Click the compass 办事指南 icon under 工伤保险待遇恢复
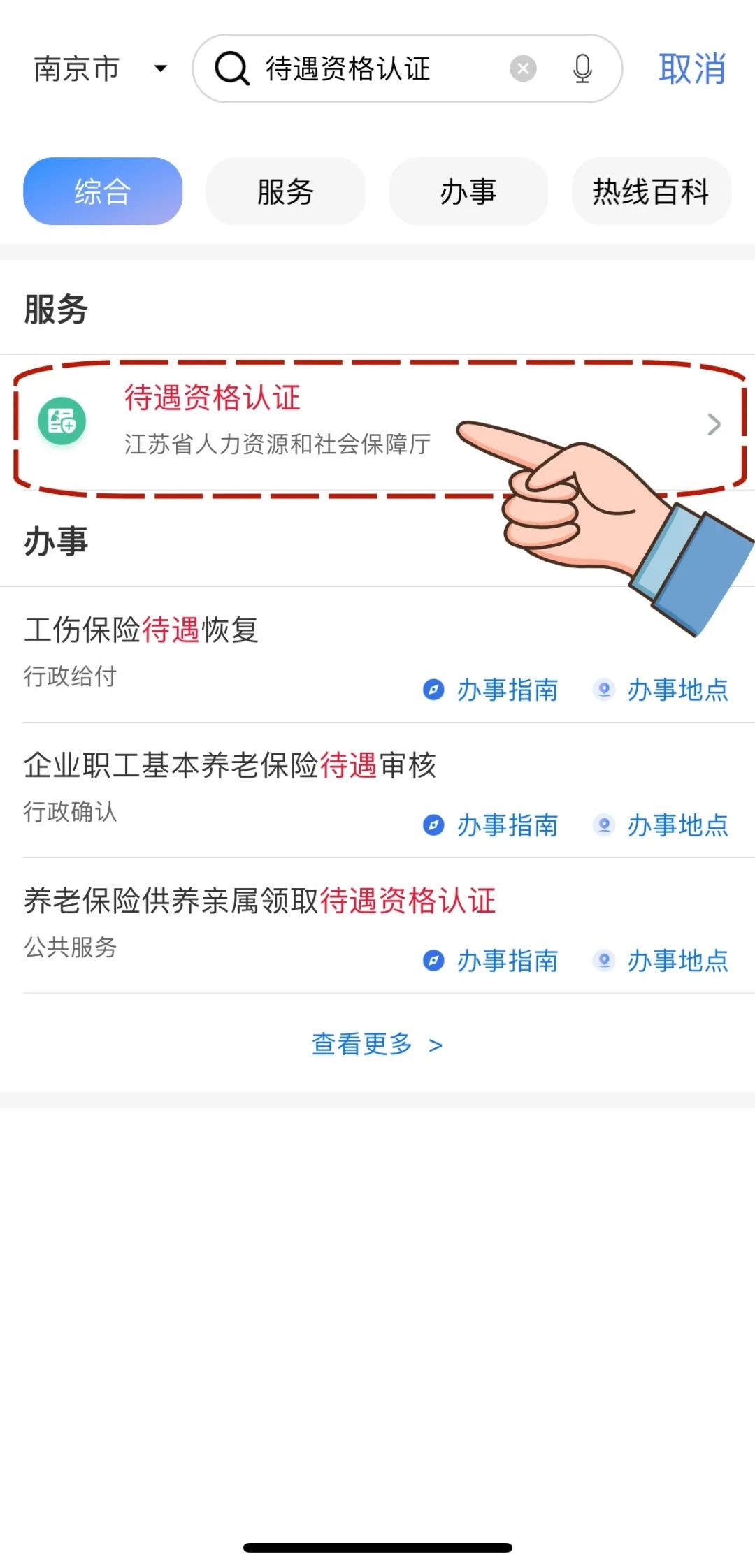The image size is (755, 1568). [433, 690]
